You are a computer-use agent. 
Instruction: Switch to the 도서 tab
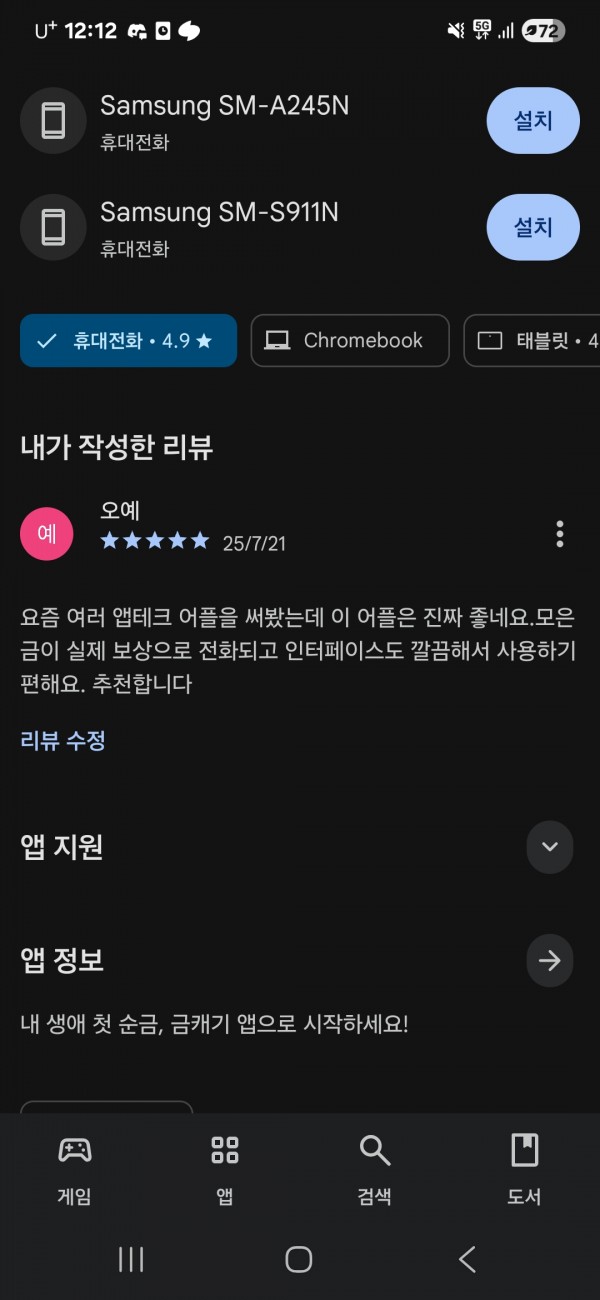click(x=525, y=1169)
